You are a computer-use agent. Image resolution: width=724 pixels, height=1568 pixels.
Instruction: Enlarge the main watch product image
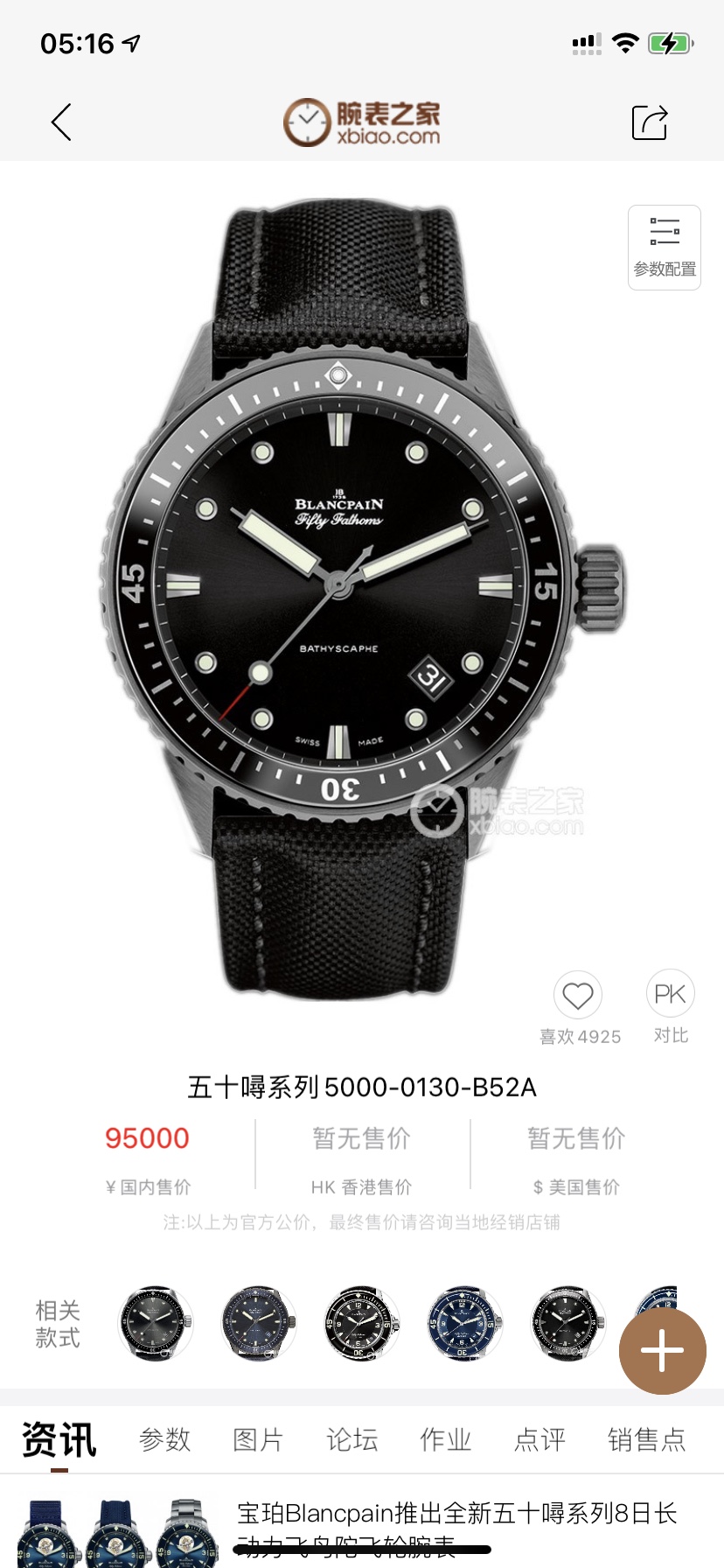[362, 599]
